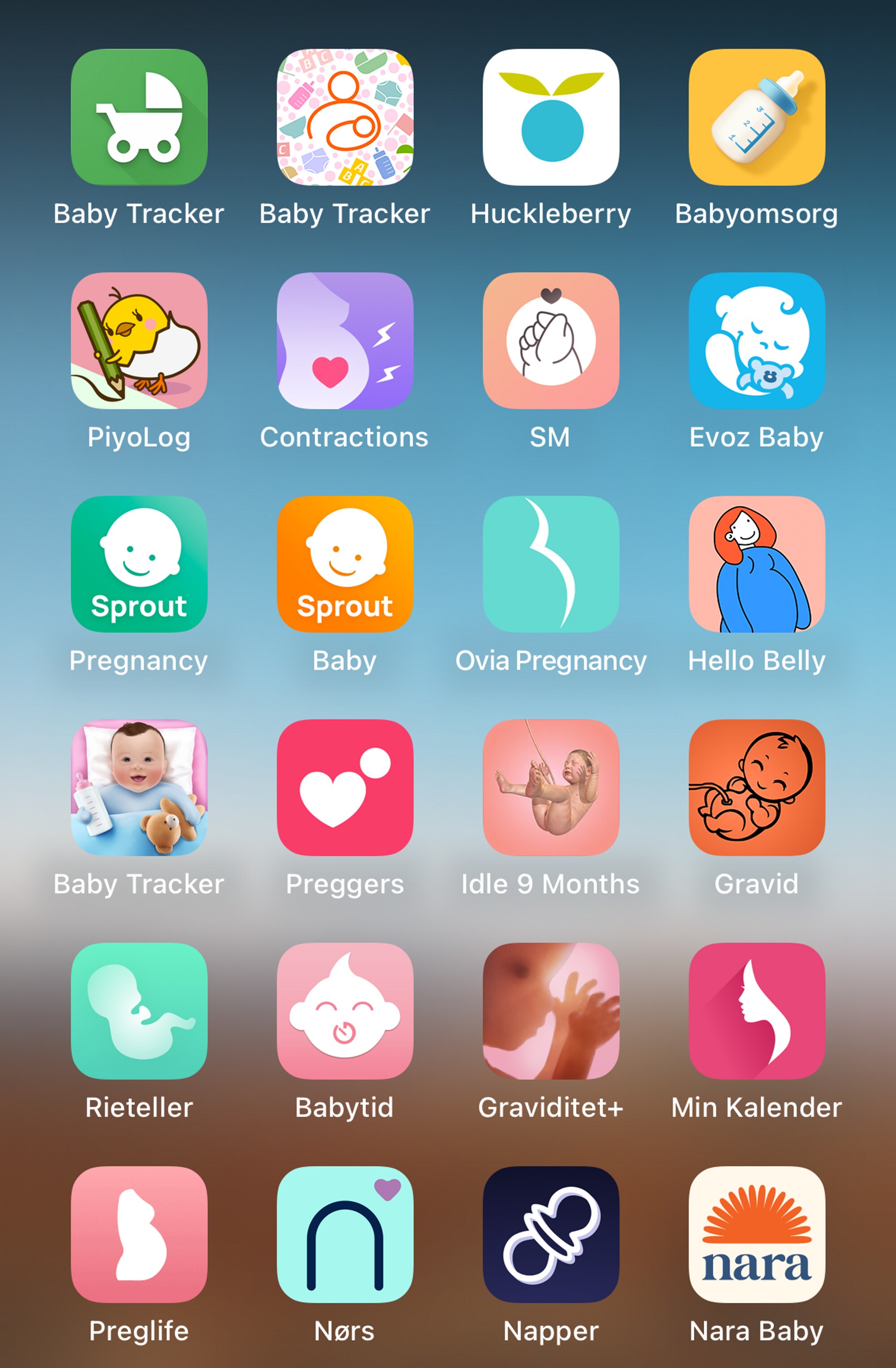The width and height of the screenshot is (896, 1368).
Task: Open the Contractions app
Action: pyautogui.click(x=345, y=341)
